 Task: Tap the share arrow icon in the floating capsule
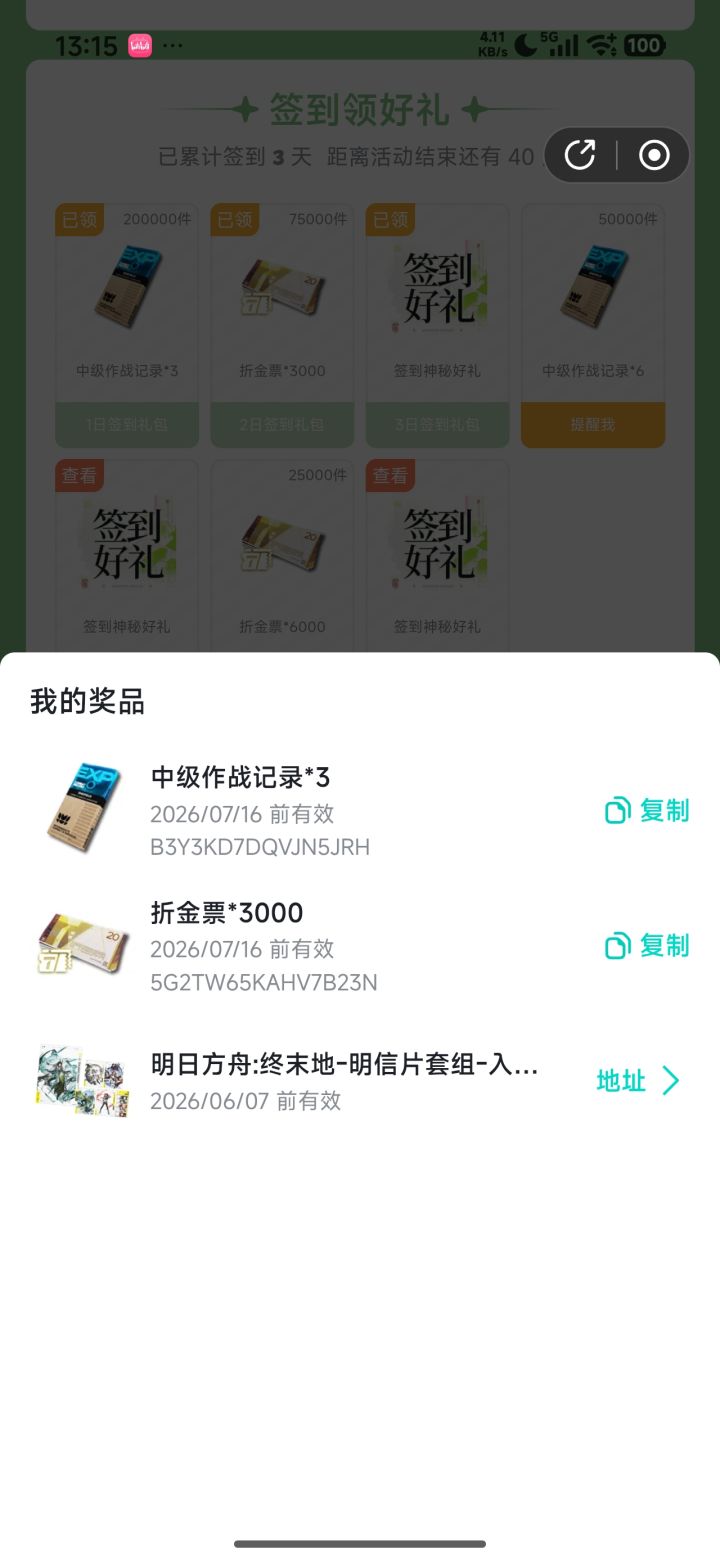pos(578,155)
